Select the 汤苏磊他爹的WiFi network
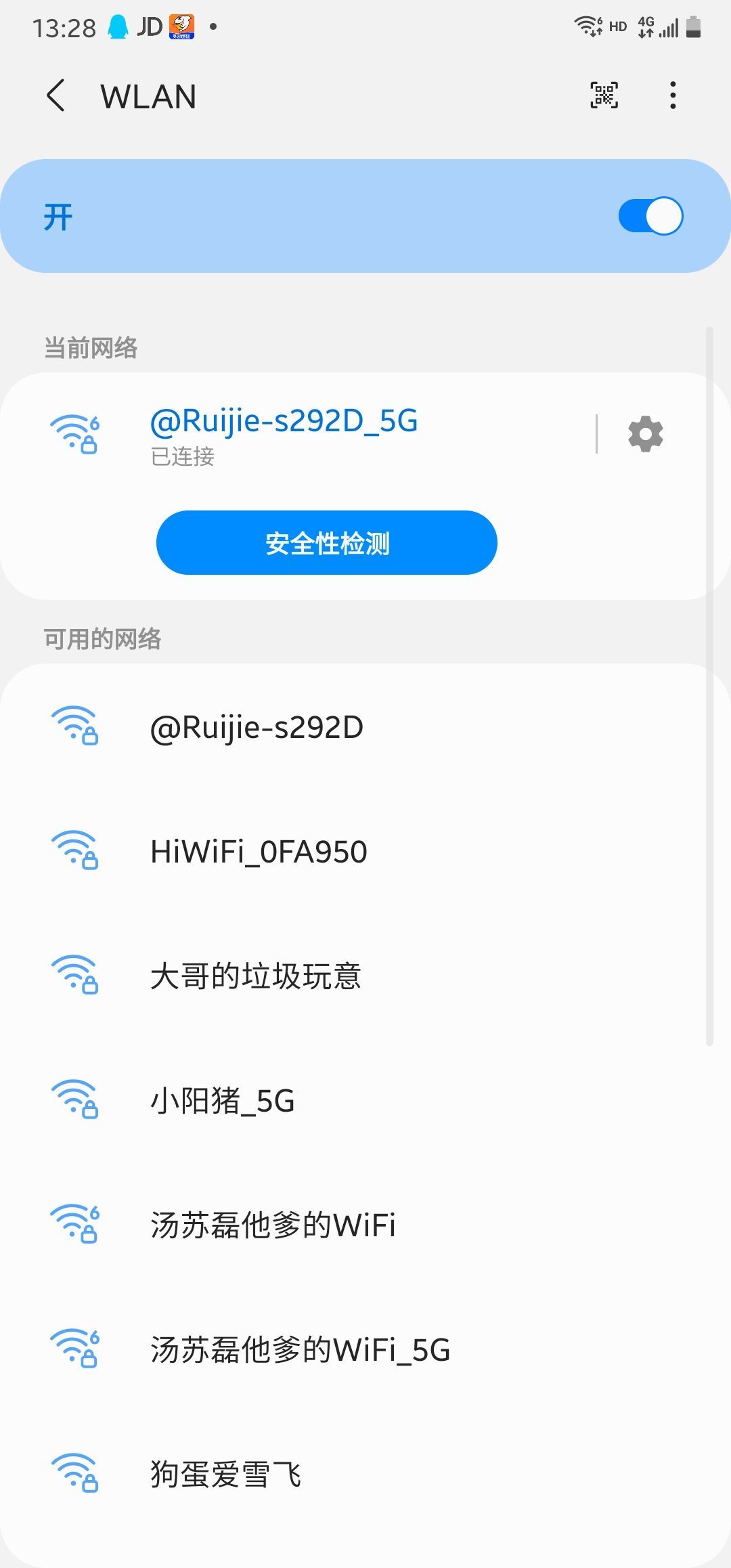731x1568 pixels. (273, 1225)
